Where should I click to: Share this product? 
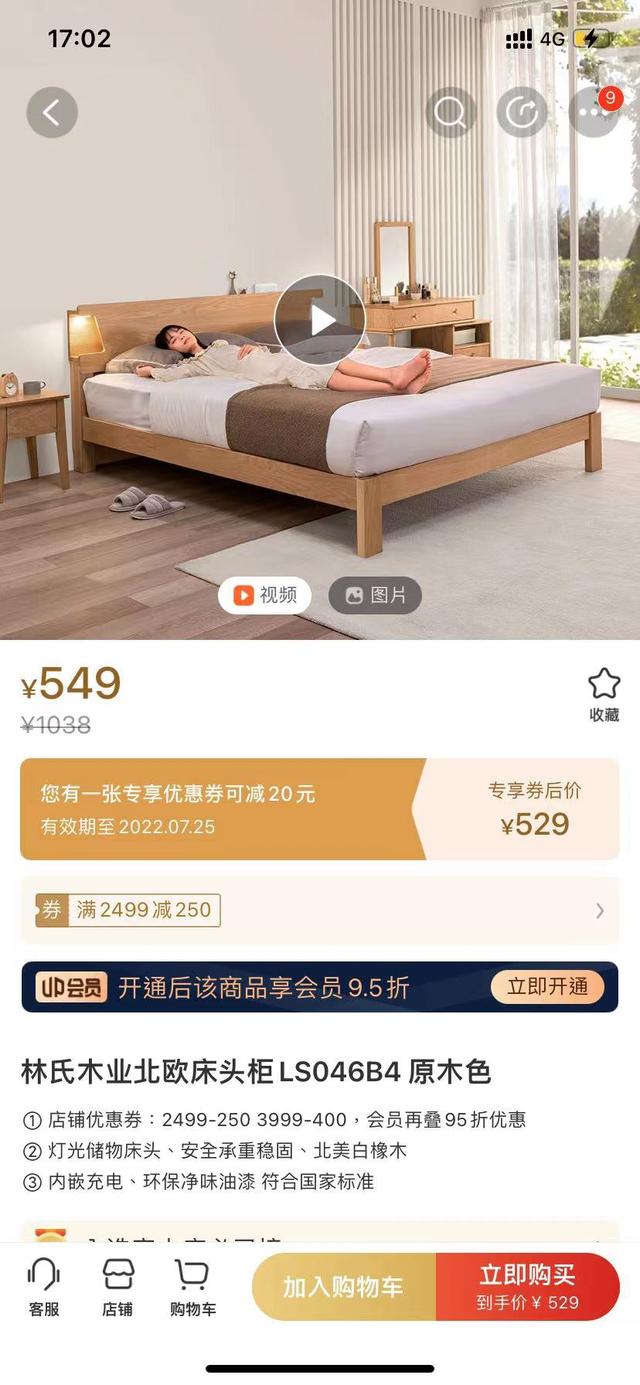(521, 112)
